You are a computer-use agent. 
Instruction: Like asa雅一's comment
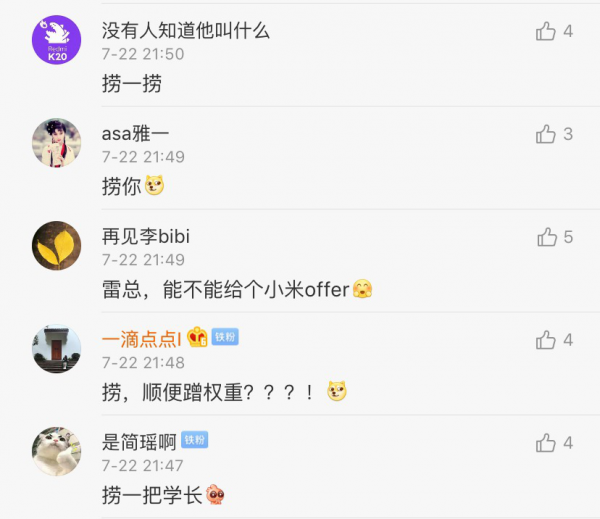(546, 134)
